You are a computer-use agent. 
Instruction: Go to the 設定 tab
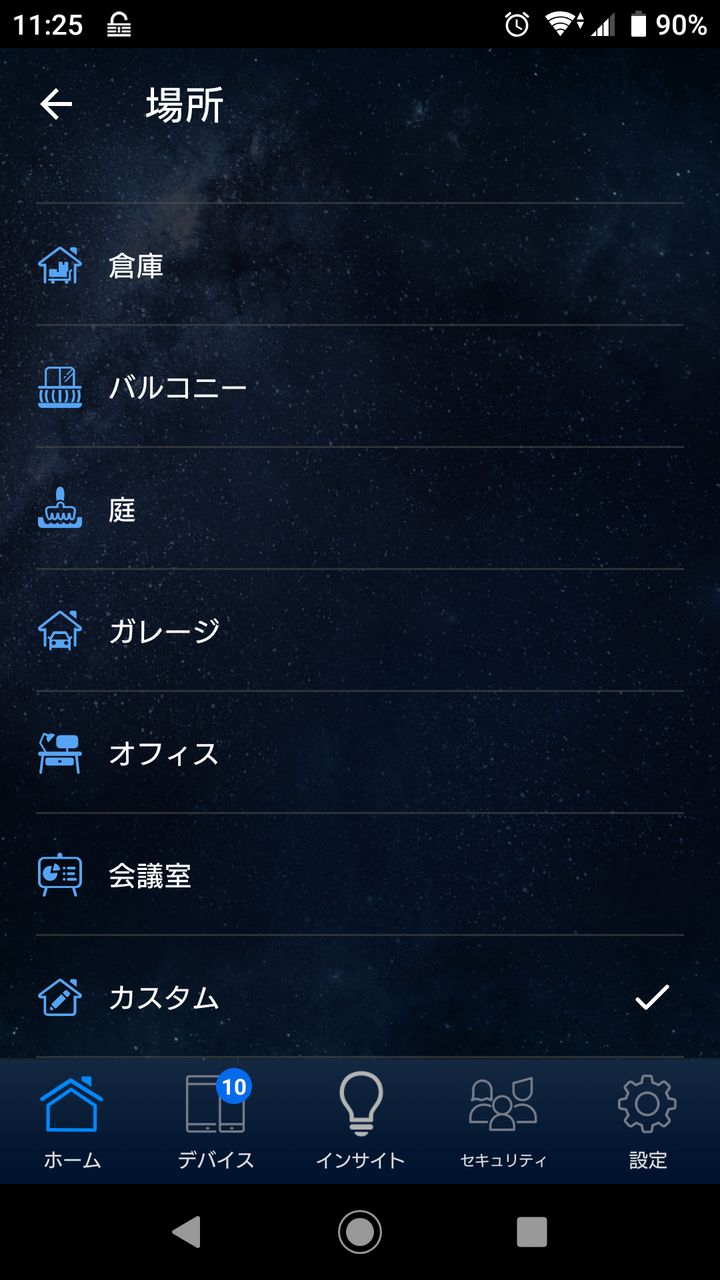647,1122
